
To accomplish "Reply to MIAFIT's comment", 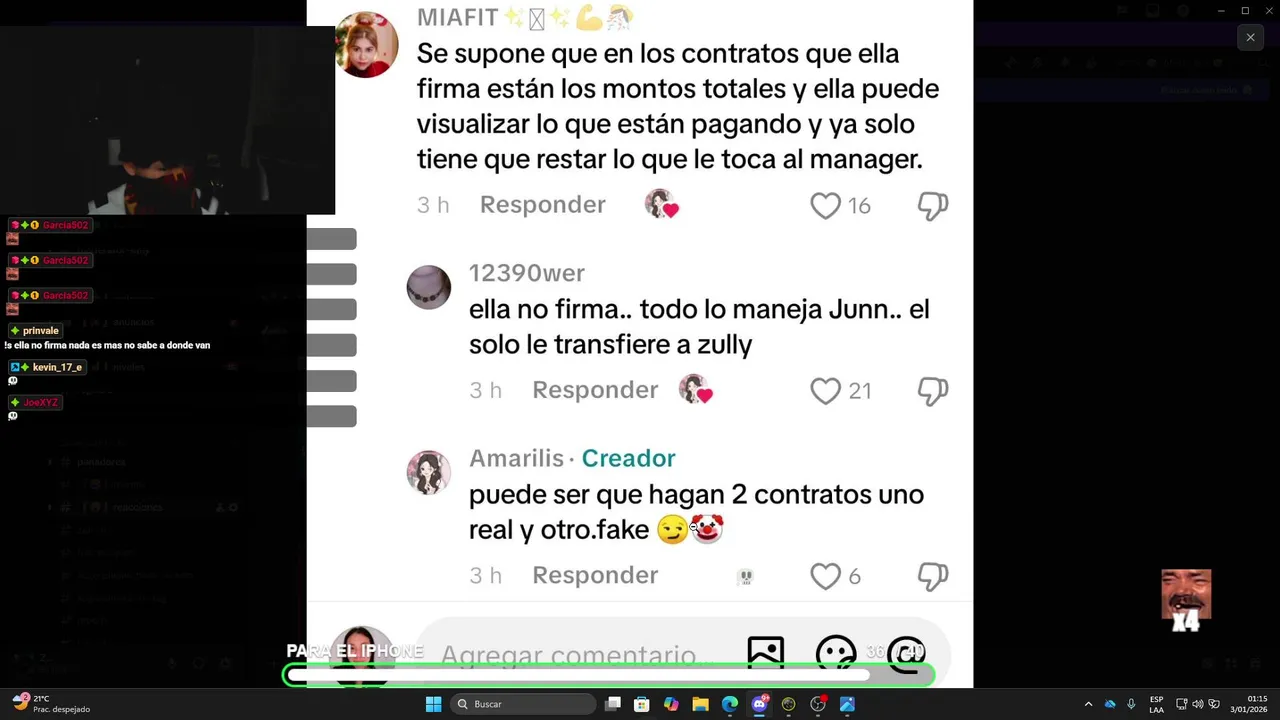I will (542, 205).
